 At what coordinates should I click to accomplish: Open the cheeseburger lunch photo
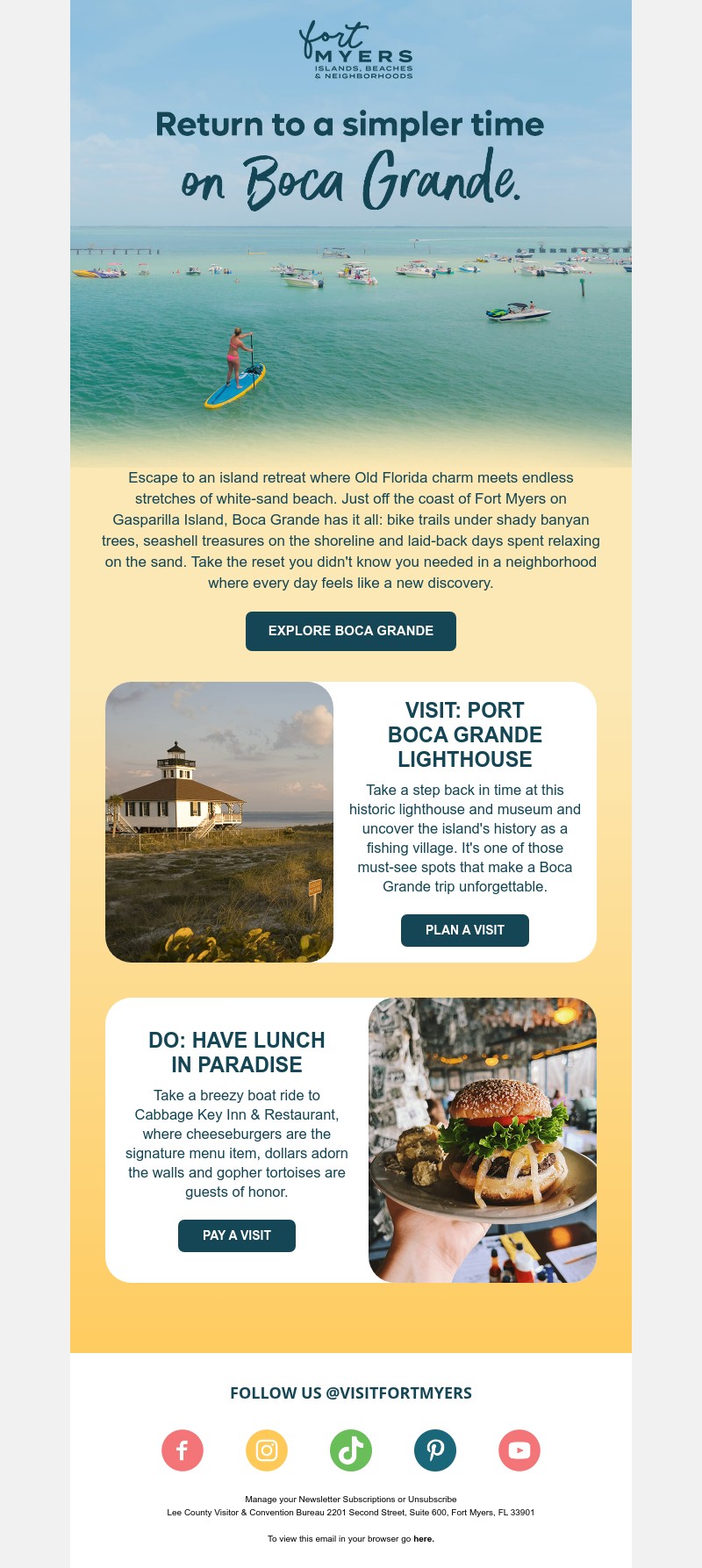tap(483, 1140)
